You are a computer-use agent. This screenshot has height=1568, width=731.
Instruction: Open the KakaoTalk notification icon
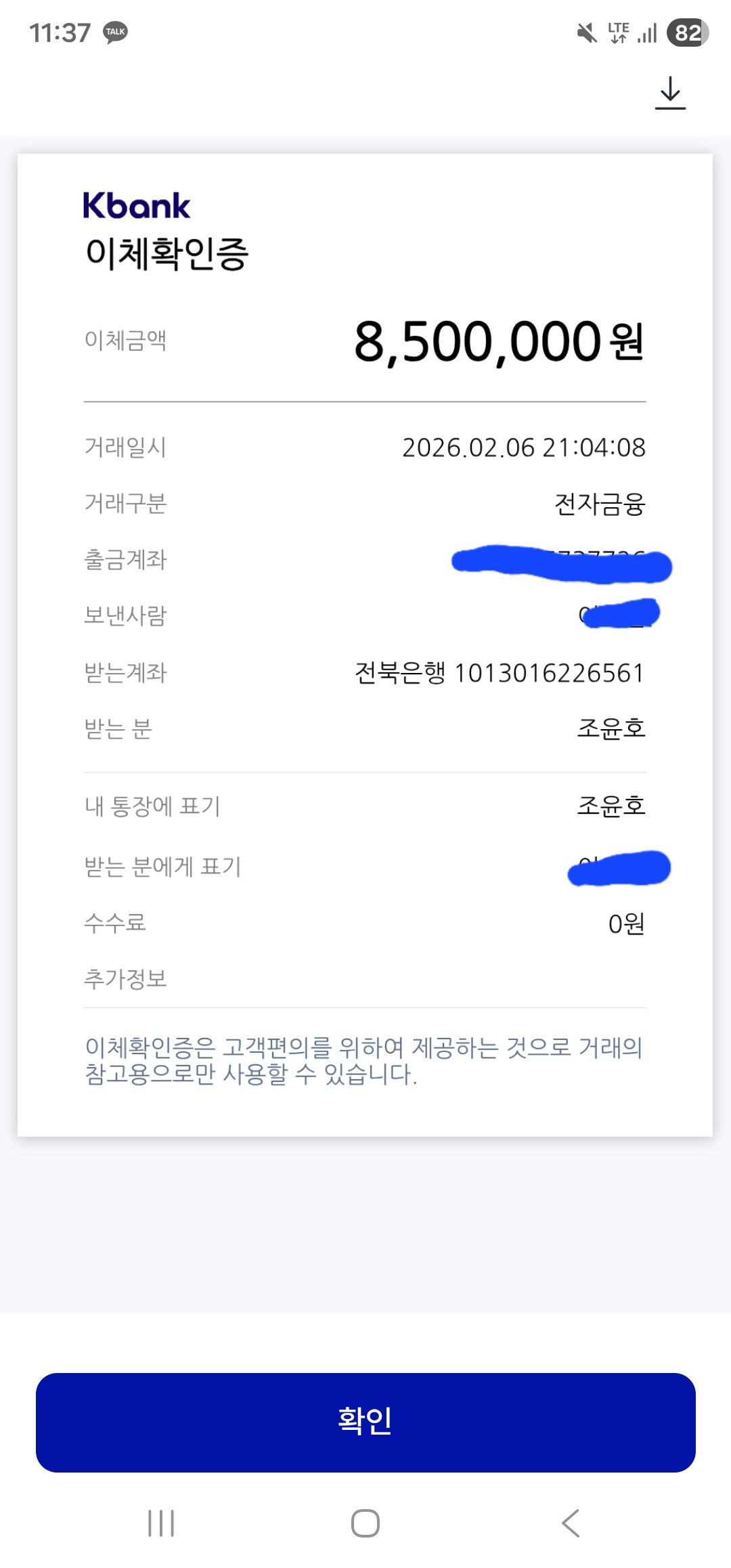pyautogui.click(x=115, y=32)
